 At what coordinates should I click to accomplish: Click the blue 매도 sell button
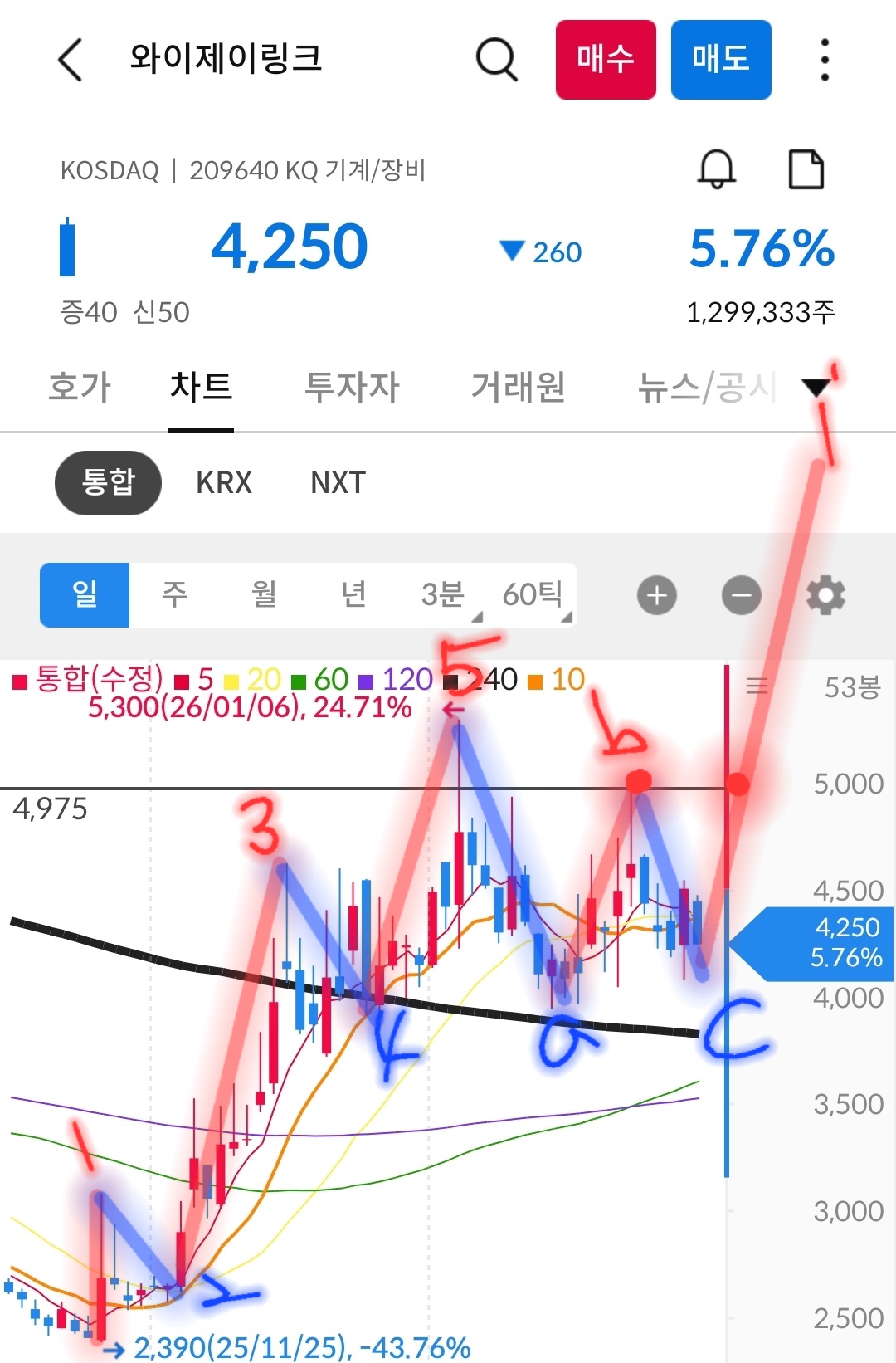coord(720,60)
